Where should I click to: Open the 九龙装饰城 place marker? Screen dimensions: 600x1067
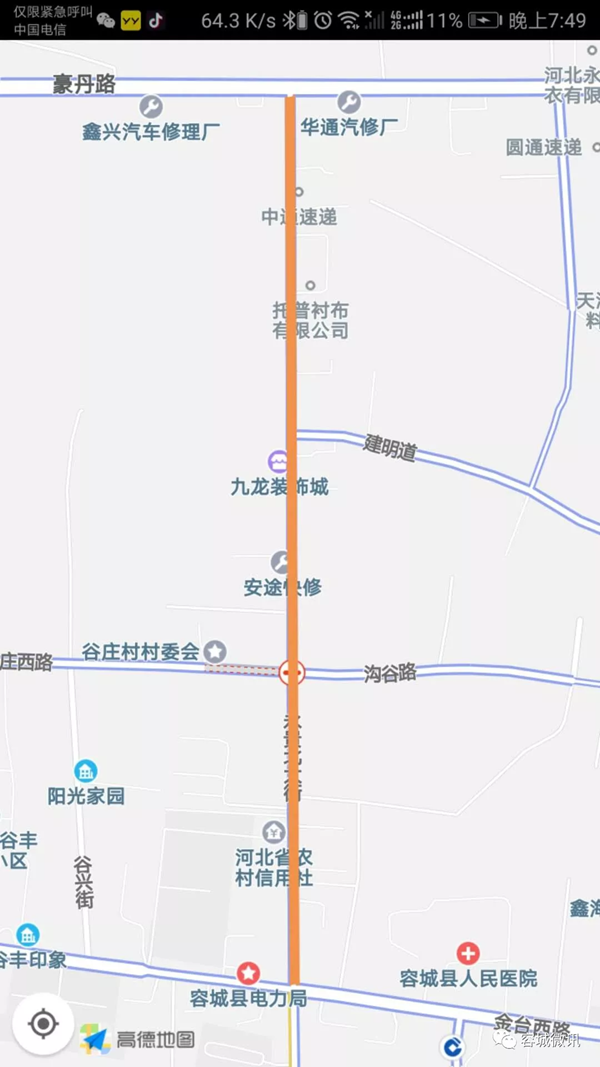(278, 462)
